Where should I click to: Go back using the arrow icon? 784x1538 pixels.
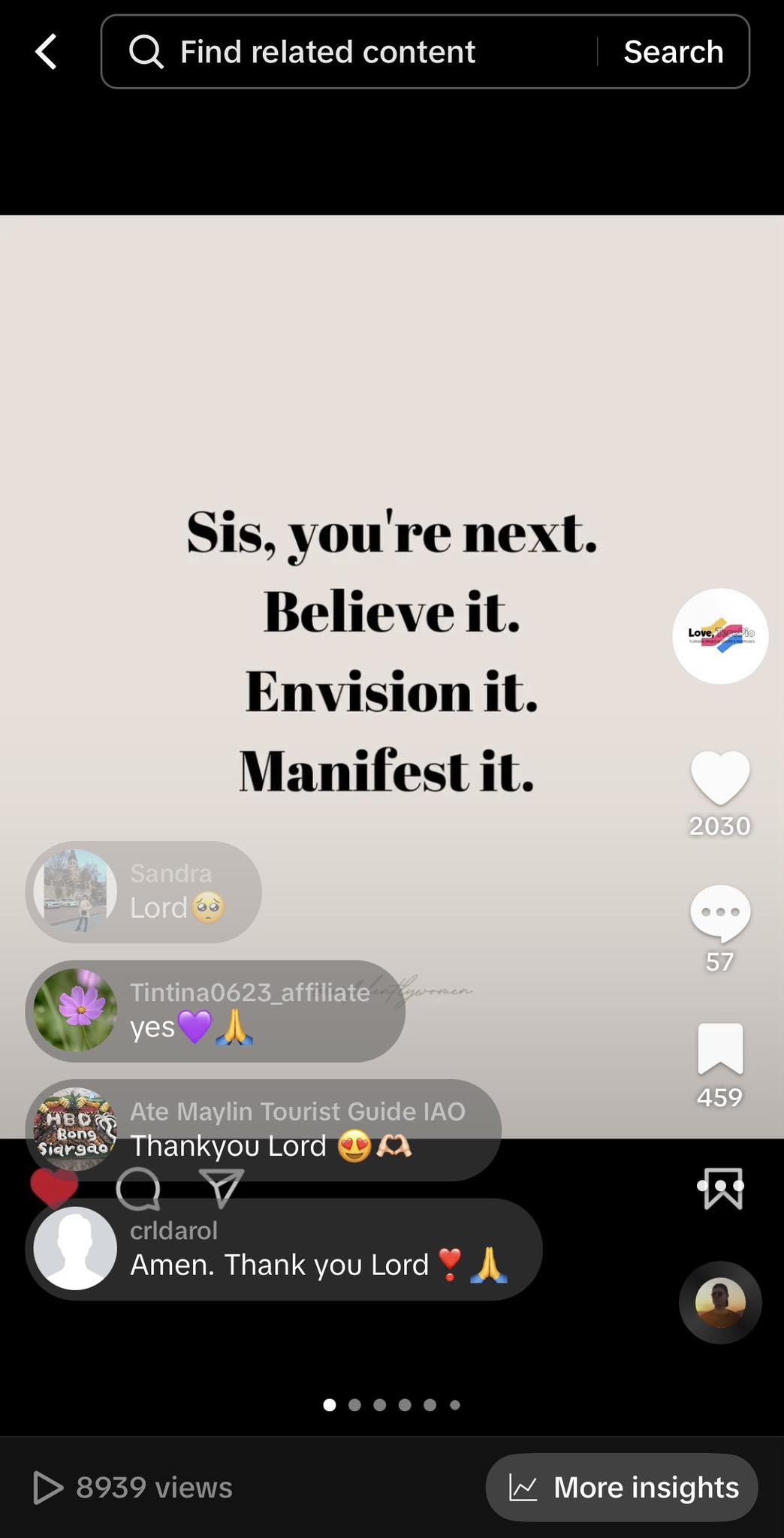[x=47, y=52]
